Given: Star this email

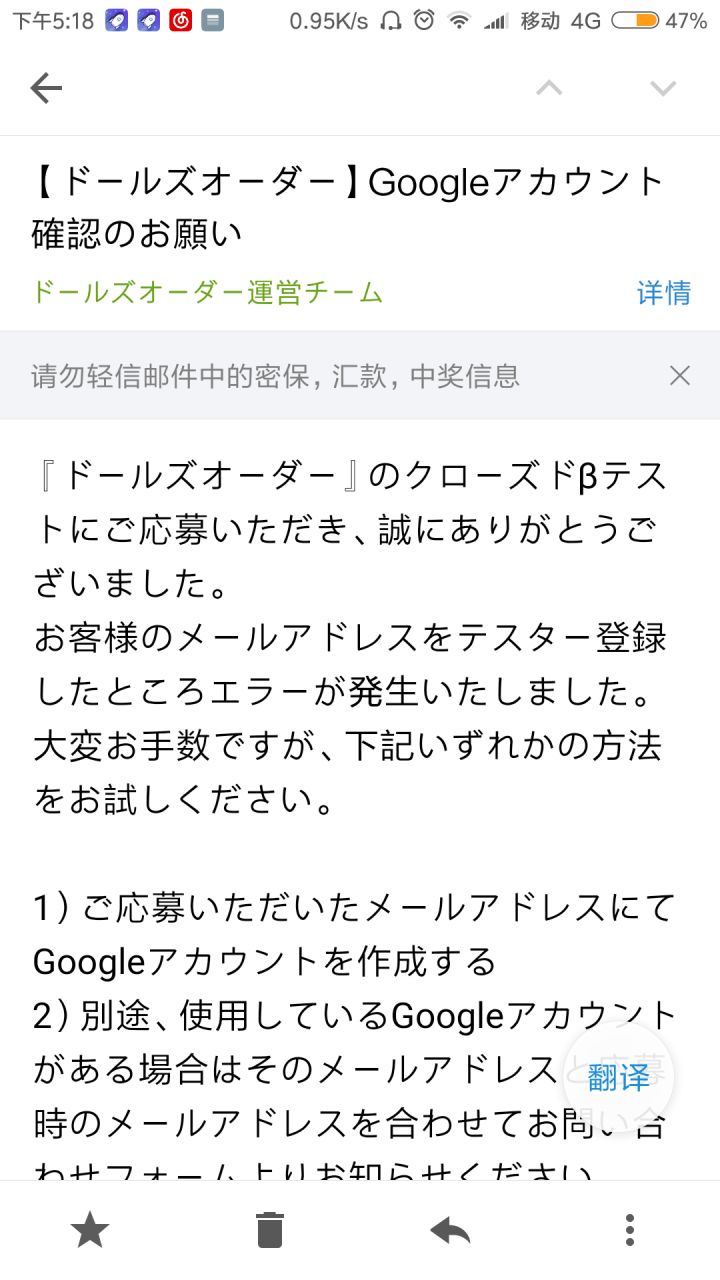Looking at the screenshot, I should (x=90, y=1229).
